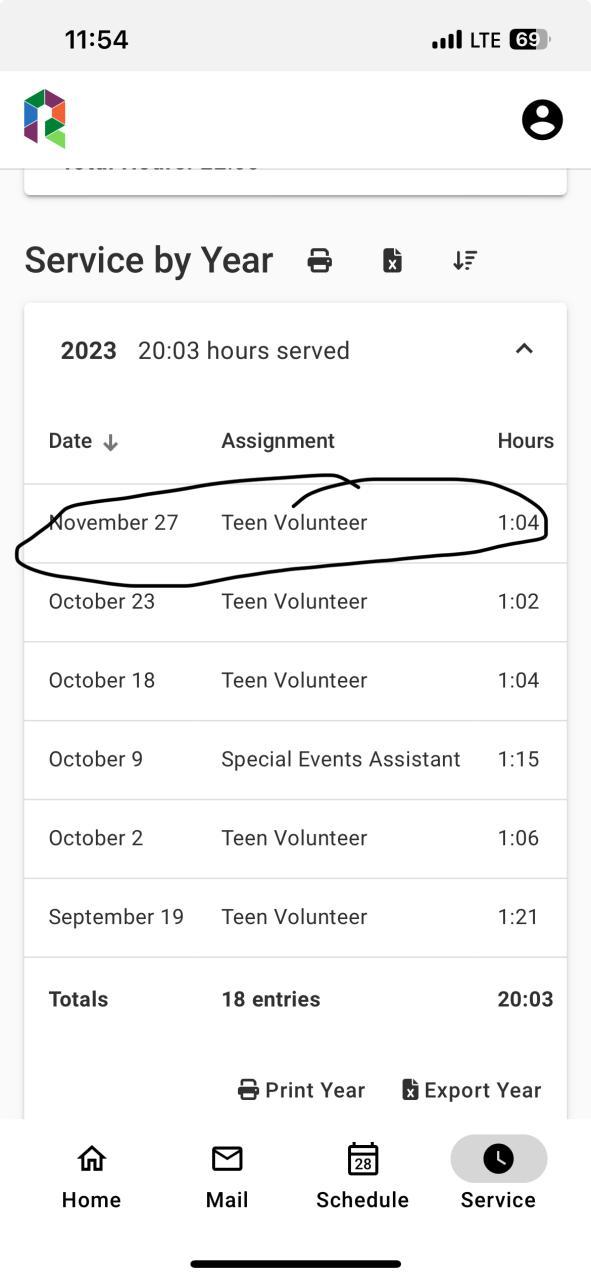Image resolution: width=591 pixels, height=1280 pixels.
Task: Tap the app logo in the header
Action: click(45, 119)
